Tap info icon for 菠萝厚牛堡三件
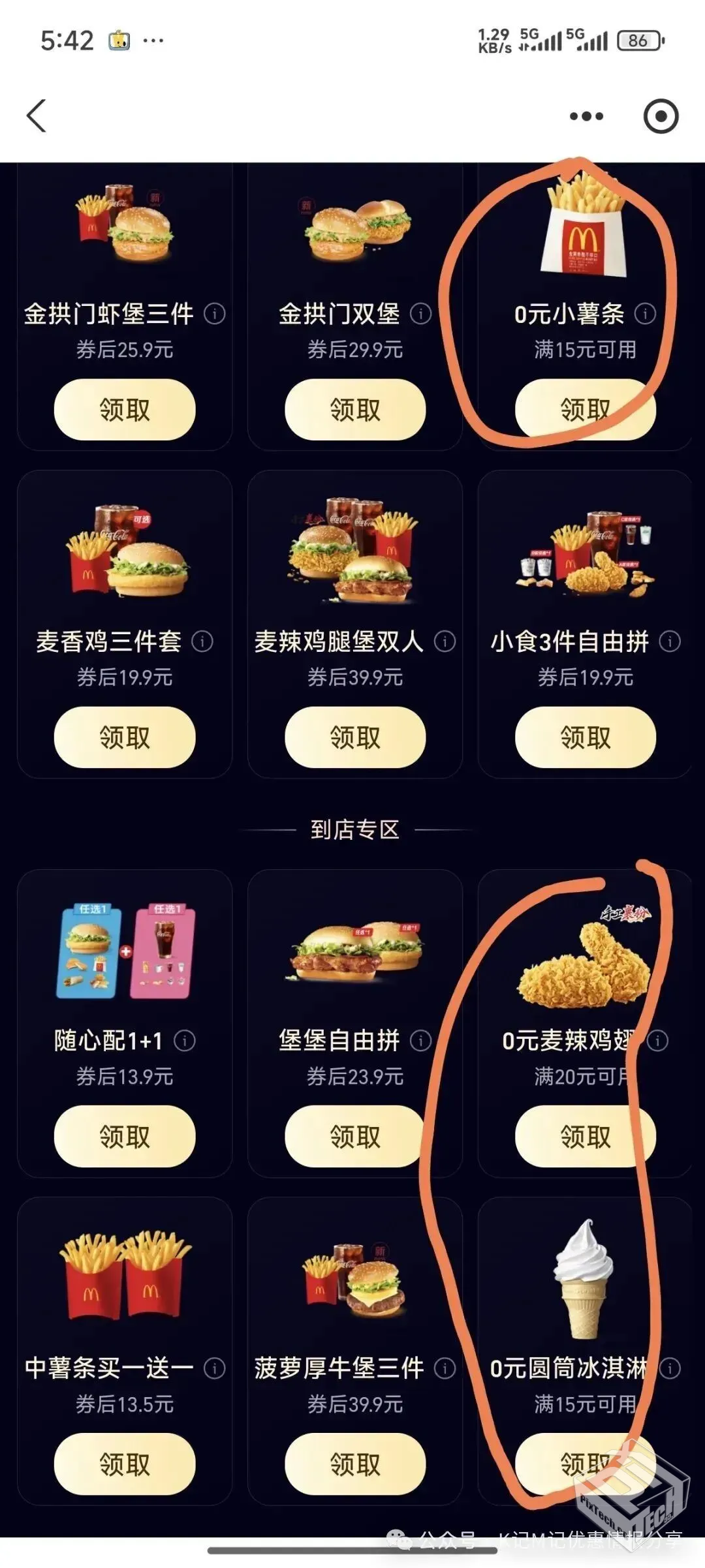 (445, 1368)
